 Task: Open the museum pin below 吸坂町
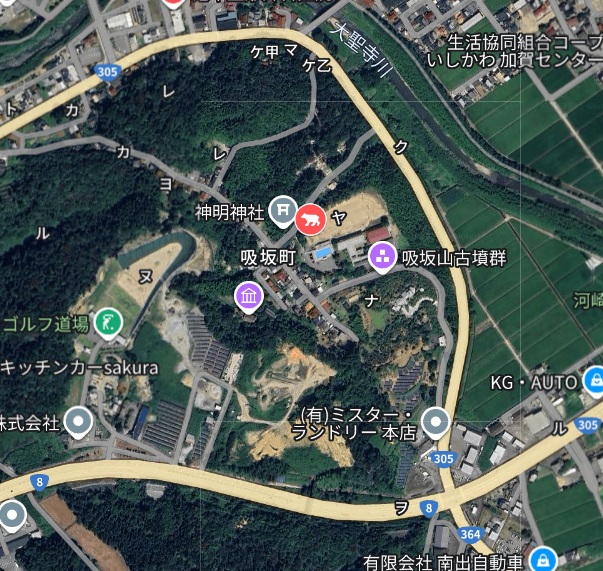point(248,296)
